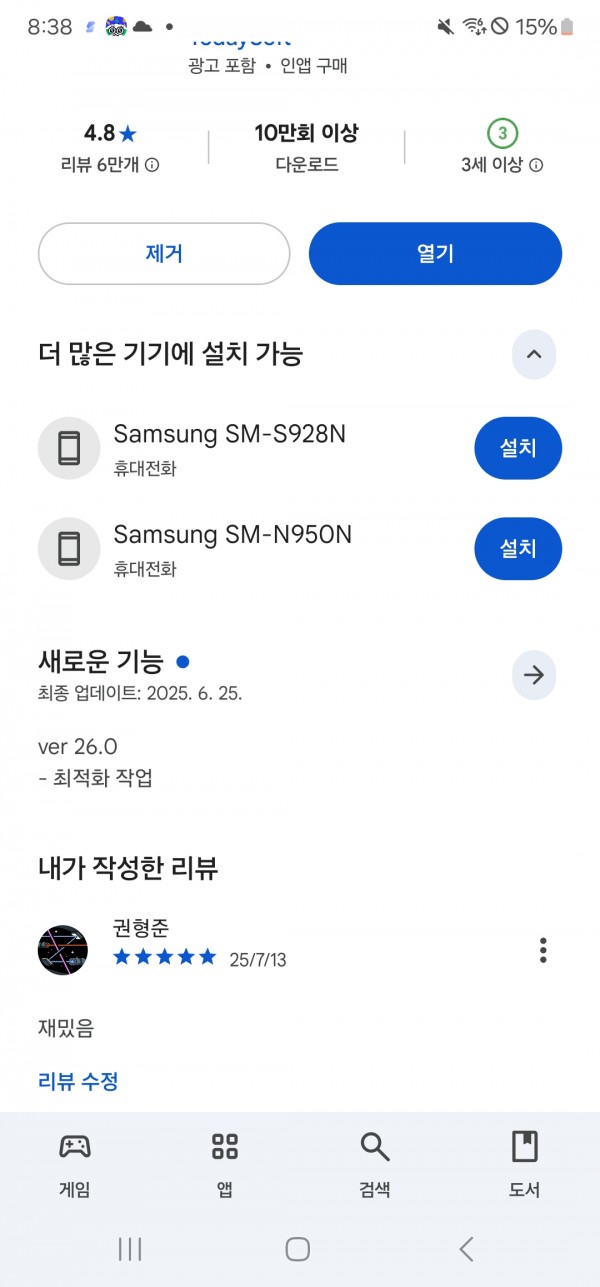
Task: Go to the 검색 tab
Action: coord(375,1165)
